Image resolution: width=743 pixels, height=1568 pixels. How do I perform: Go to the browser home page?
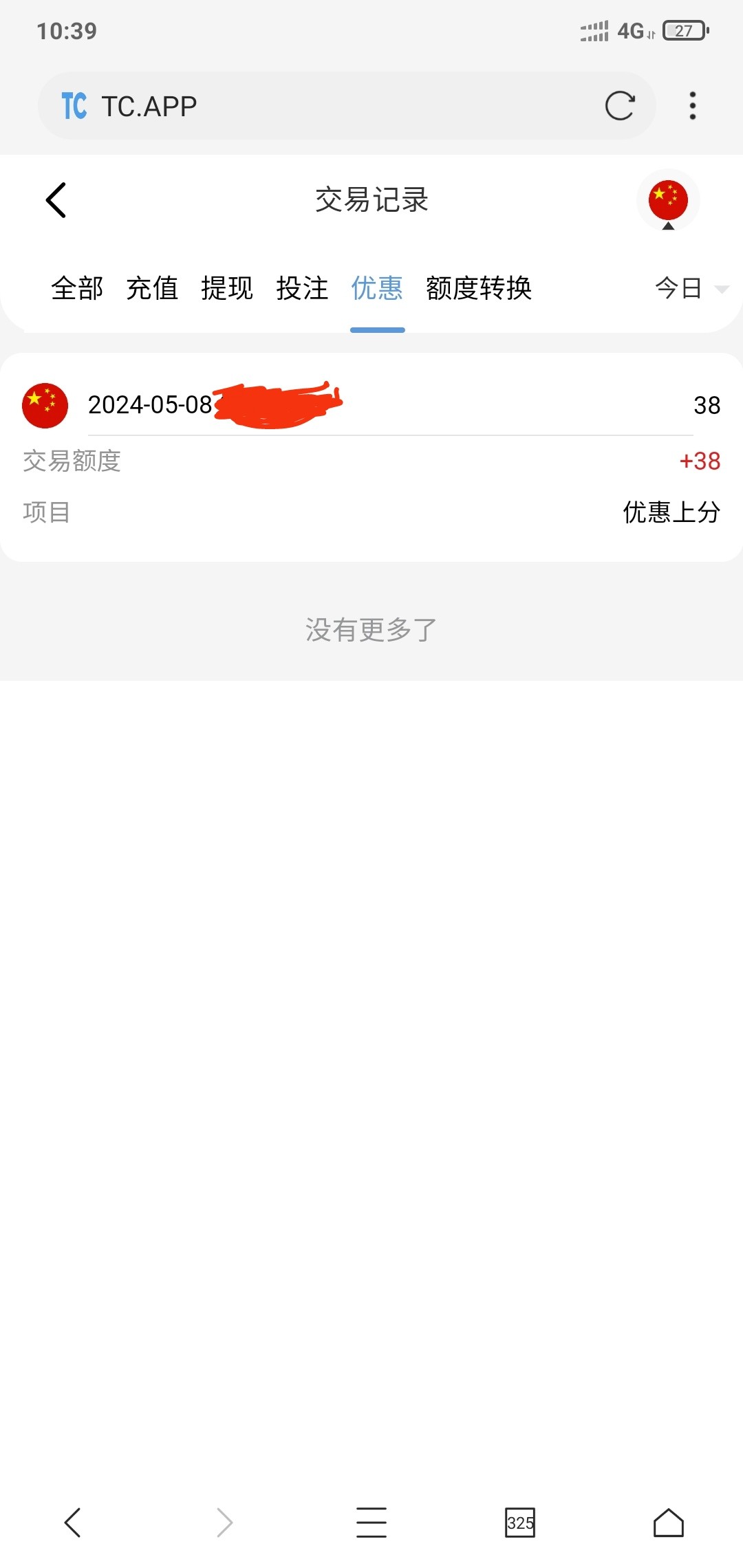[668, 1523]
